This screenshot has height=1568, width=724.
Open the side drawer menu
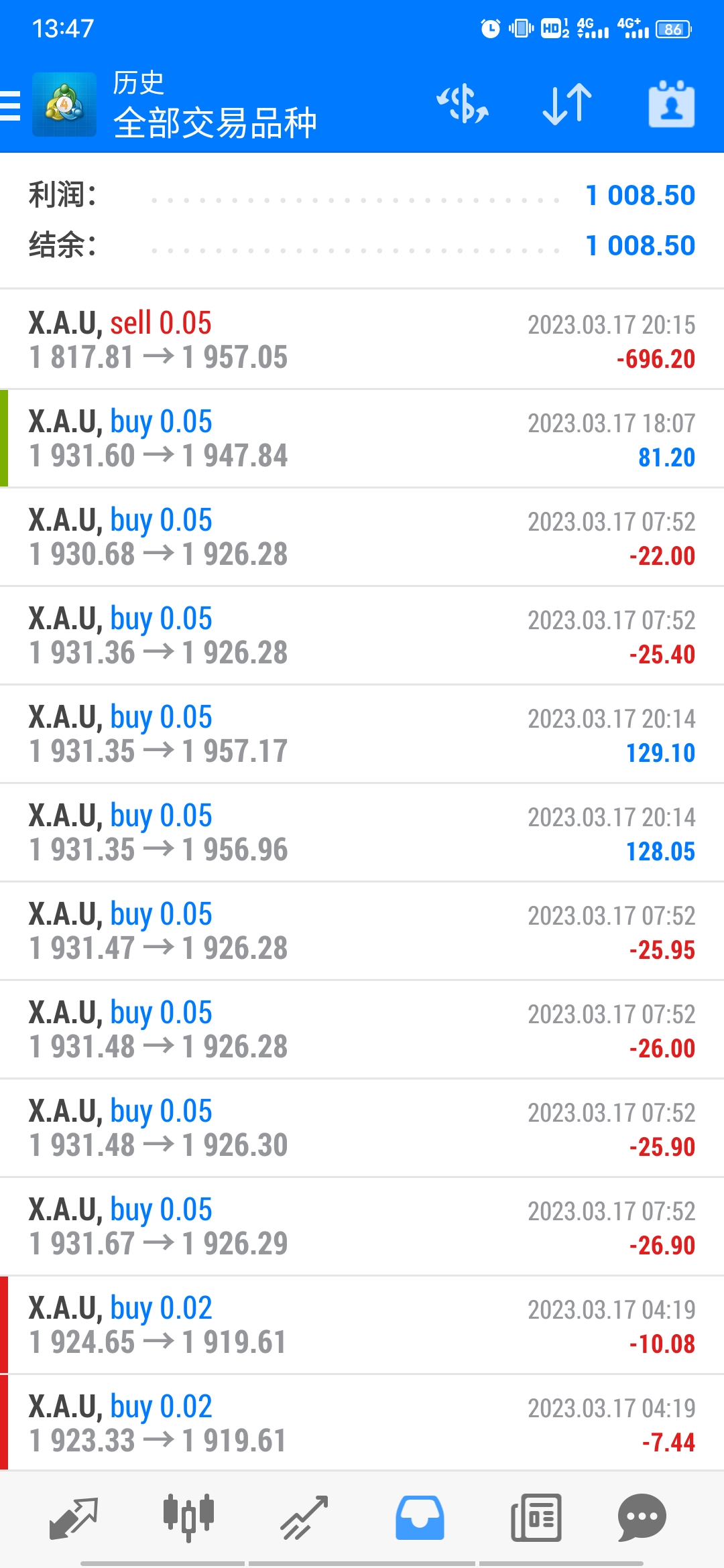pyautogui.click(x=11, y=106)
